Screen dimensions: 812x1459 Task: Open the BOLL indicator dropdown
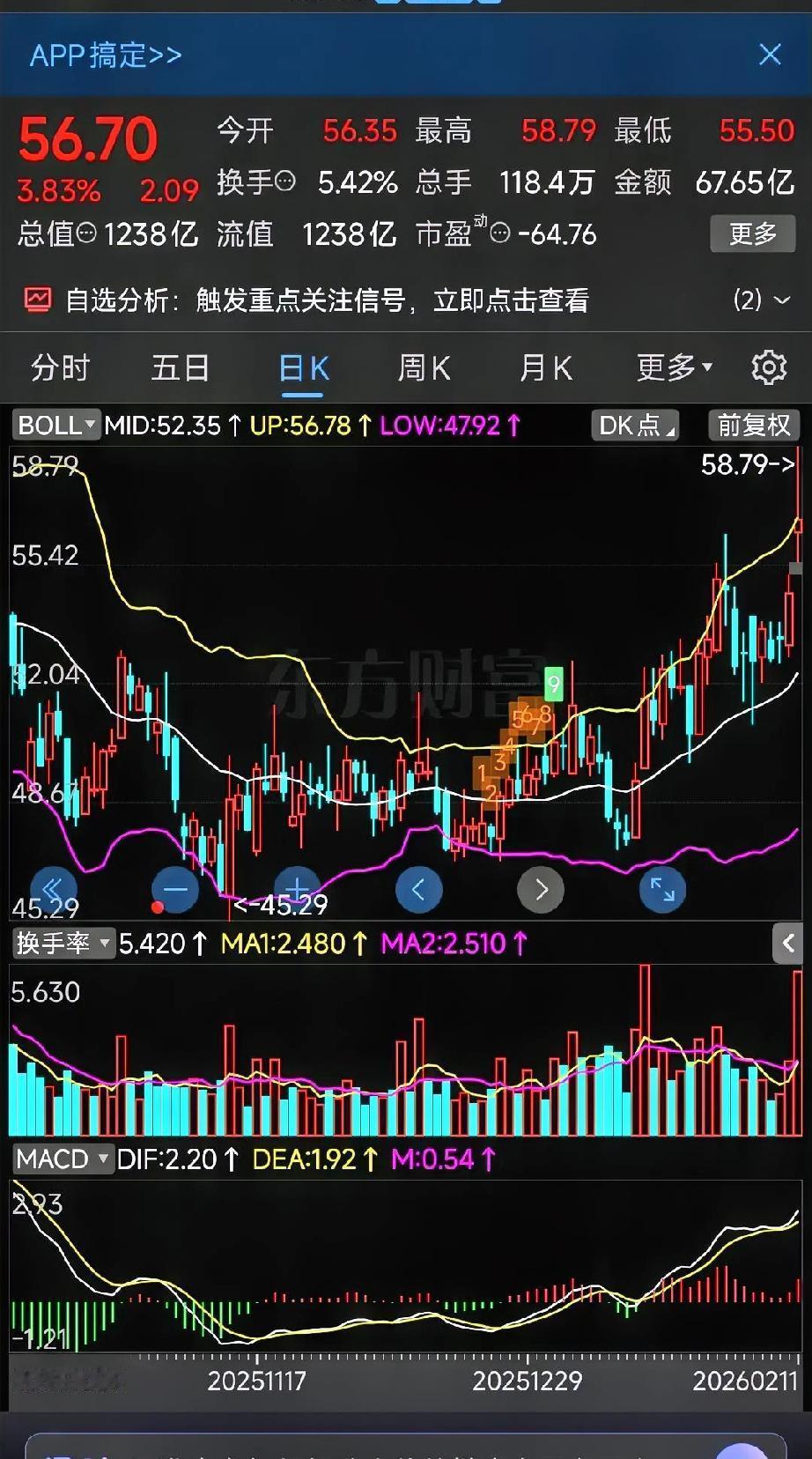tap(55, 425)
